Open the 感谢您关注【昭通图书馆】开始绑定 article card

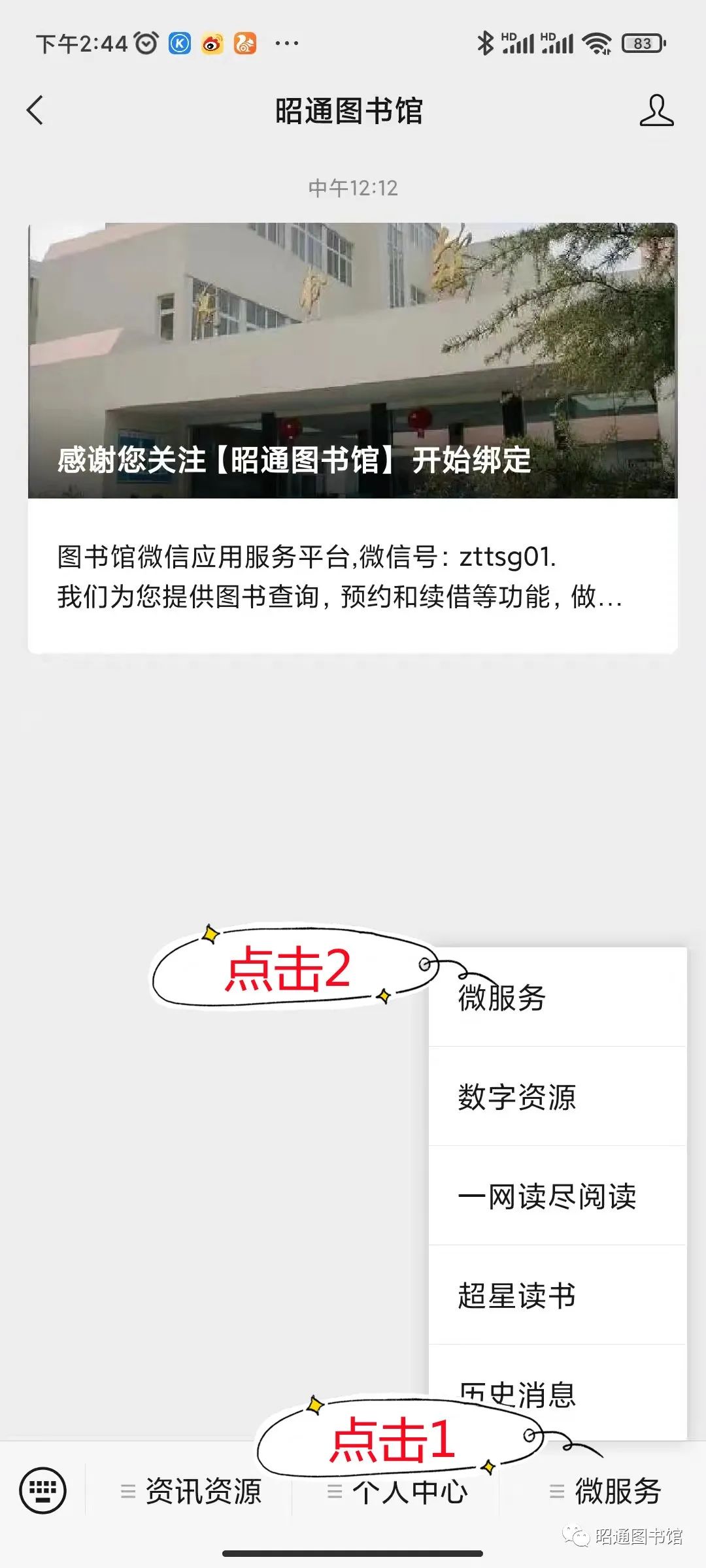pyautogui.click(x=352, y=438)
